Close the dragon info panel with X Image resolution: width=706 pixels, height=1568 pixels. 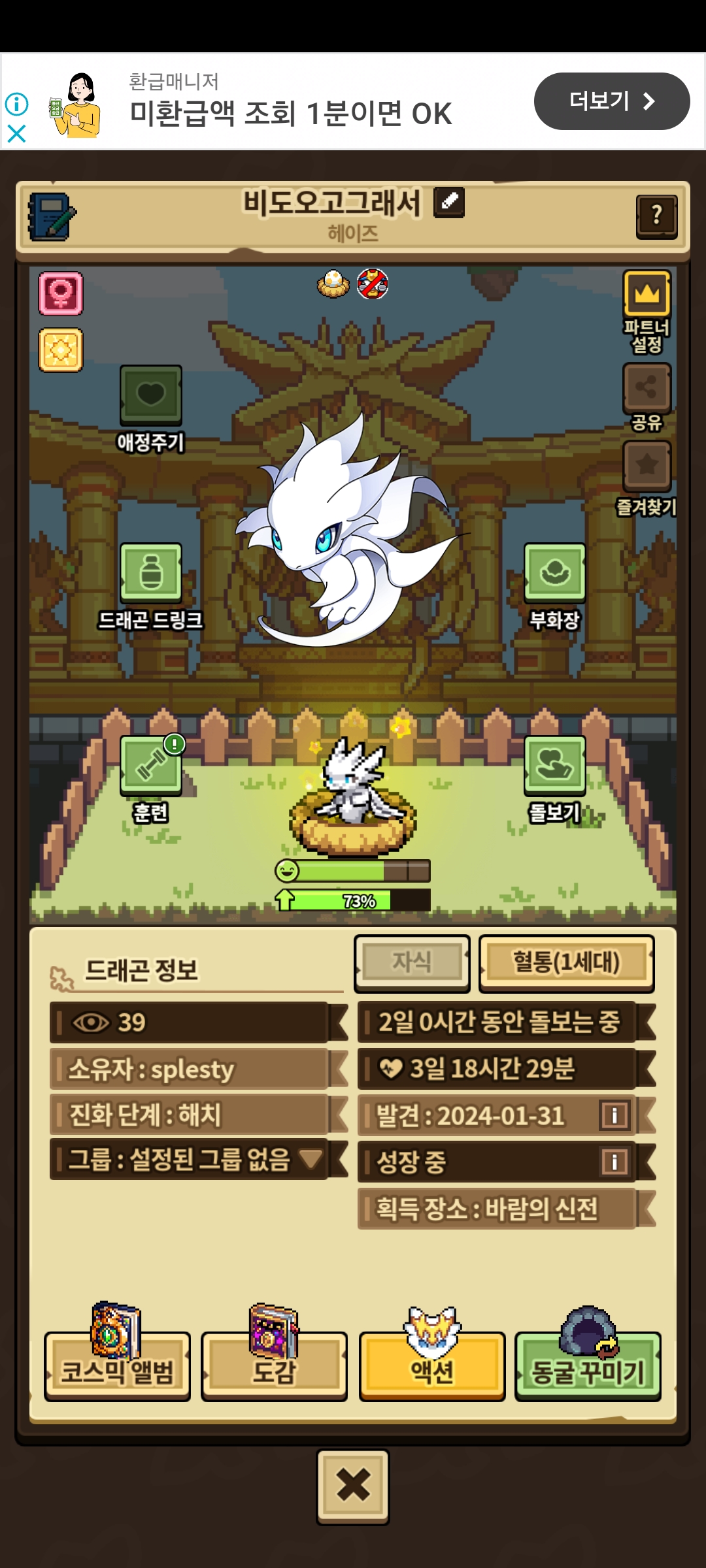click(x=353, y=1486)
